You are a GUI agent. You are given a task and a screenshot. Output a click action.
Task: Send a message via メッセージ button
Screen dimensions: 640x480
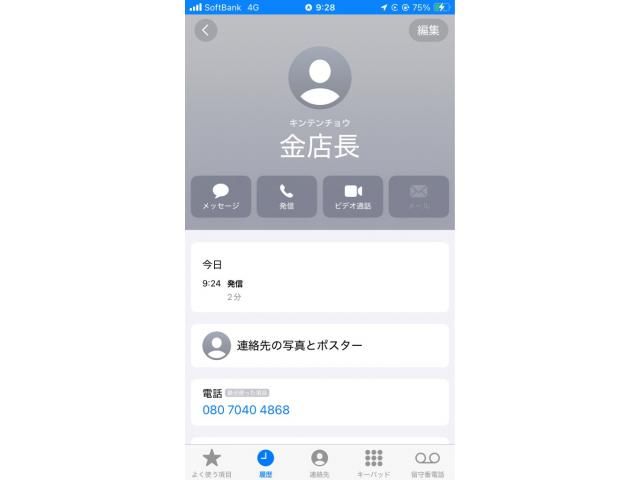point(221,196)
